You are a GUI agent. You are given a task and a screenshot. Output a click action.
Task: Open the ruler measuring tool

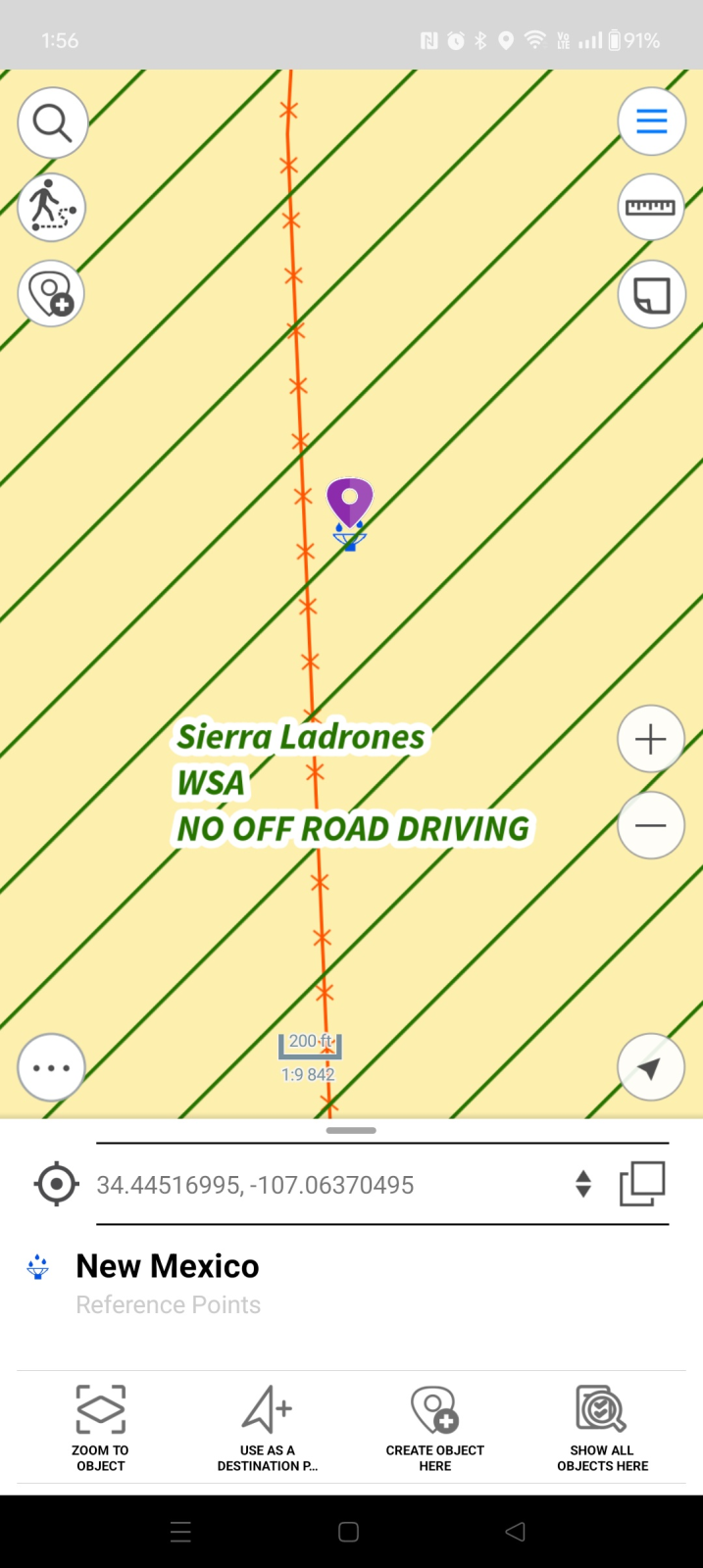pyautogui.click(x=651, y=208)
